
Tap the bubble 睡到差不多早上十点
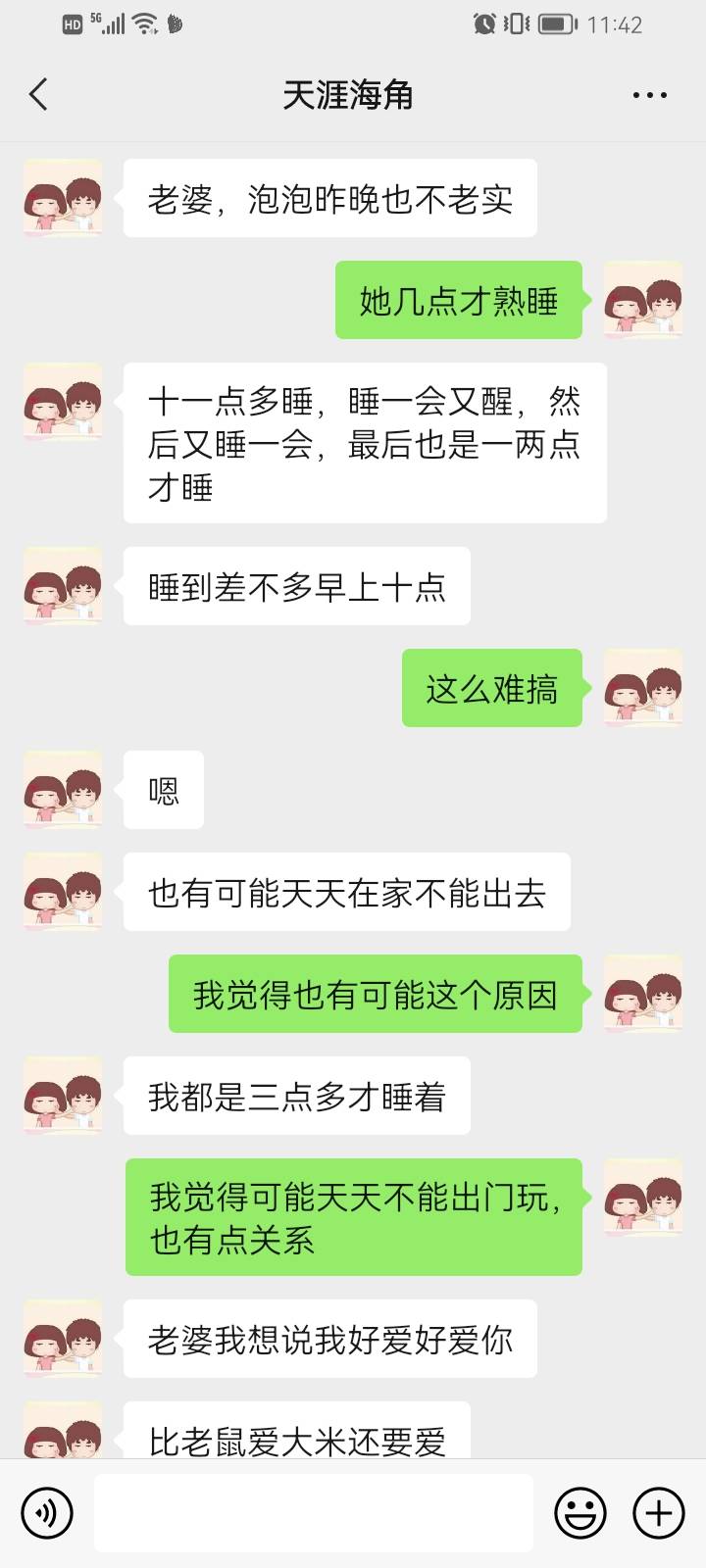295,586
